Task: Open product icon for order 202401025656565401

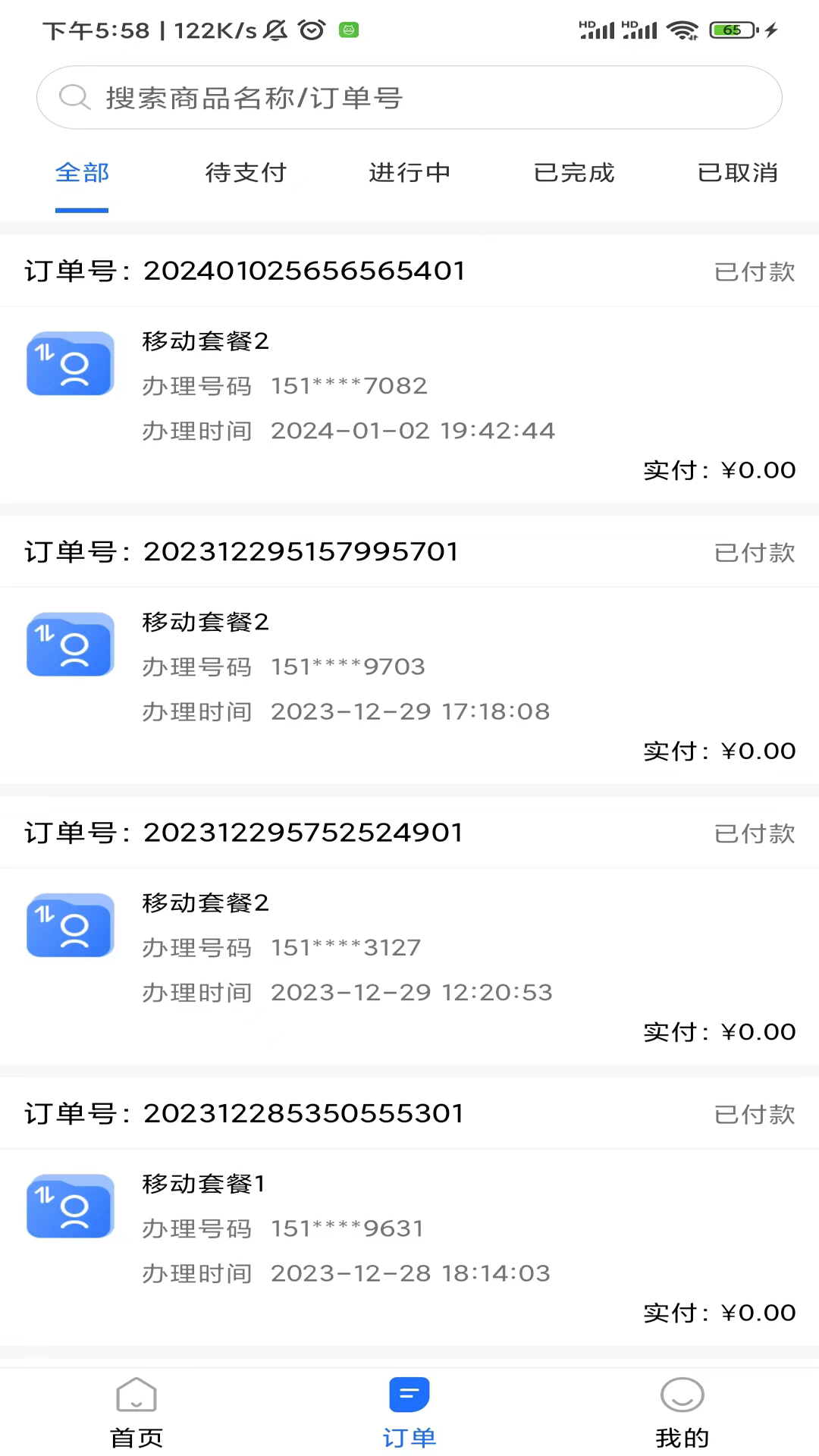Action: point(70,363)
